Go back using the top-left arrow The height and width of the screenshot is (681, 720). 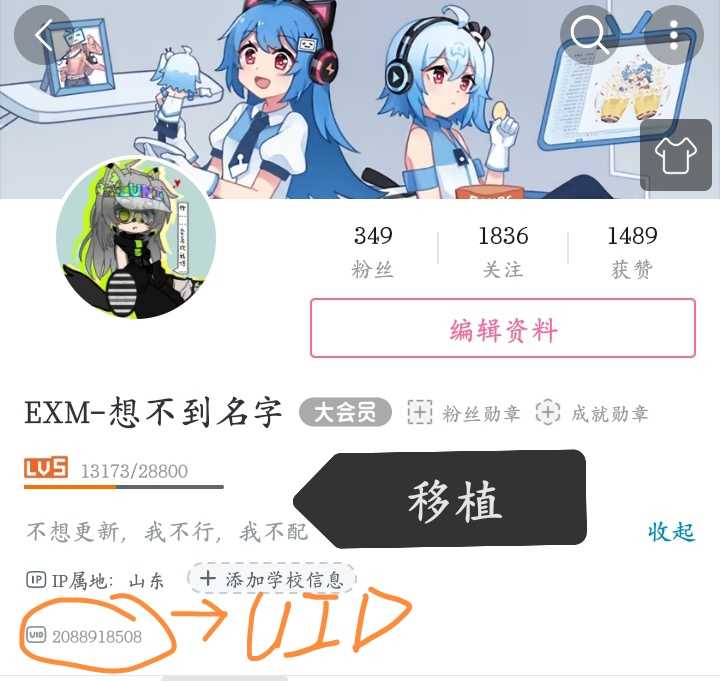[x=43, y=35]
